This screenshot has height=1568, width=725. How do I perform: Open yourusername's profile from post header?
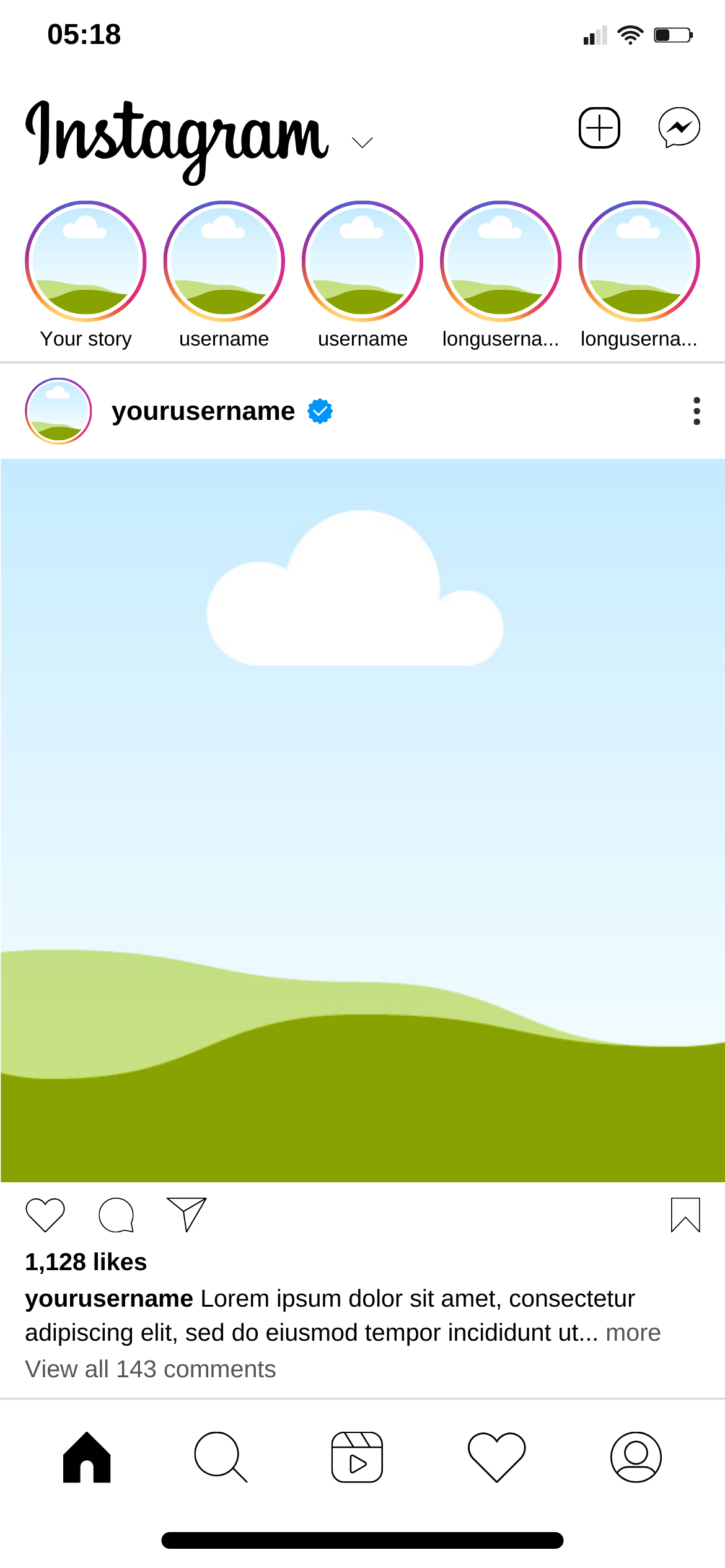203,411
